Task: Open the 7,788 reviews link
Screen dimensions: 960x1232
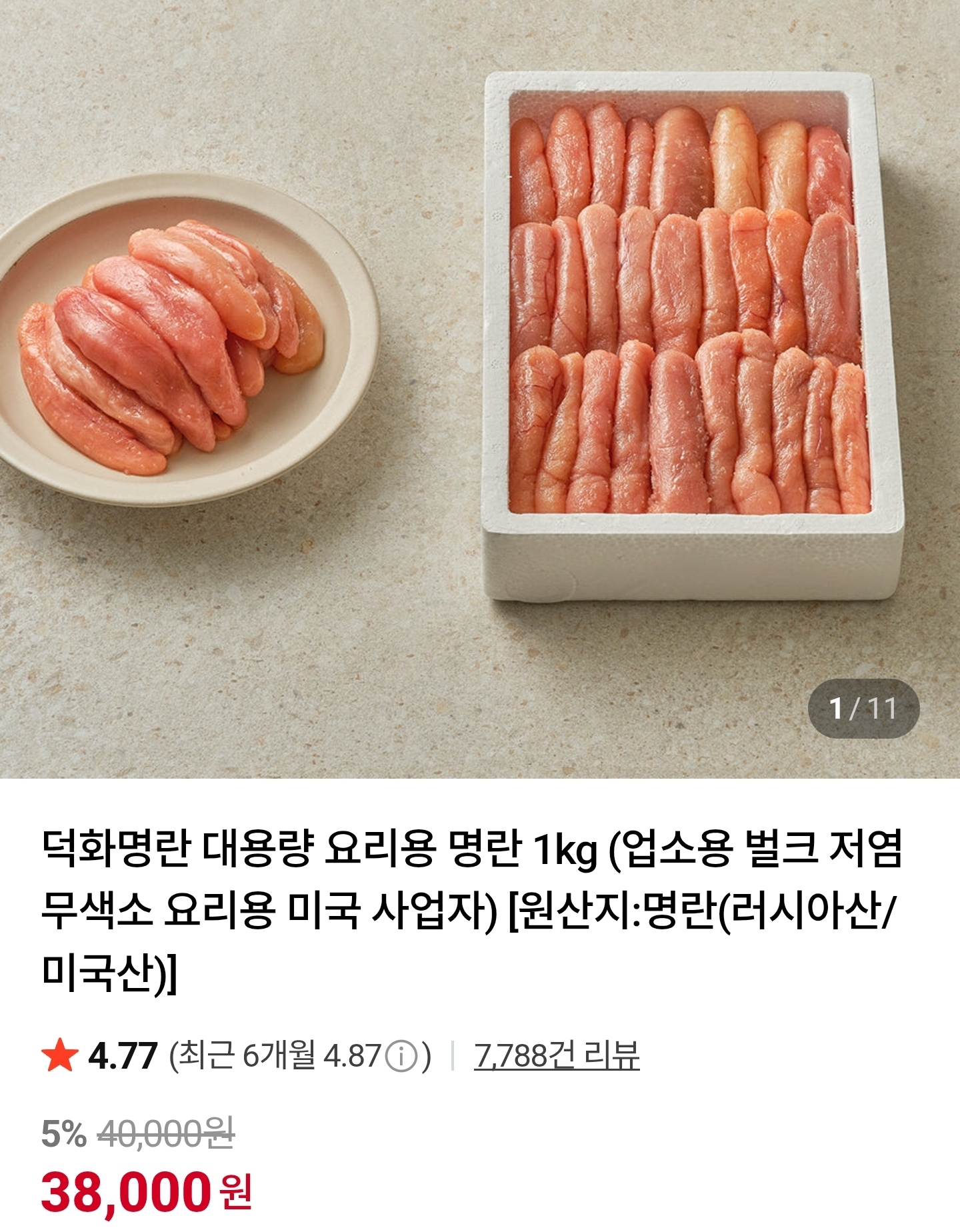Action: 557,1055
